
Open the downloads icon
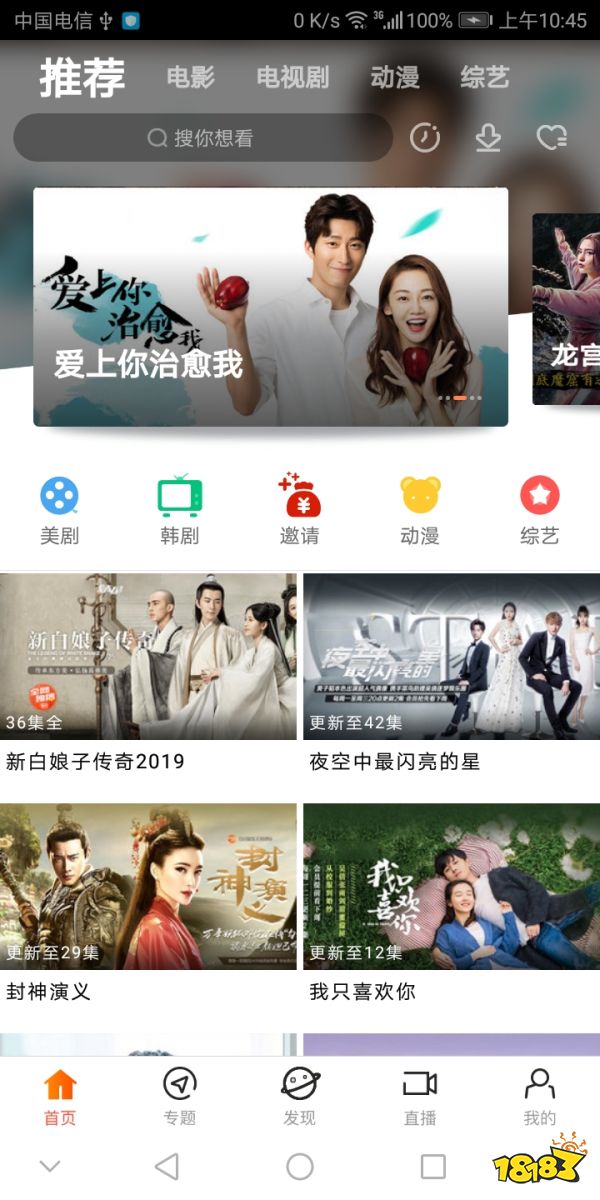coord(488,138)
